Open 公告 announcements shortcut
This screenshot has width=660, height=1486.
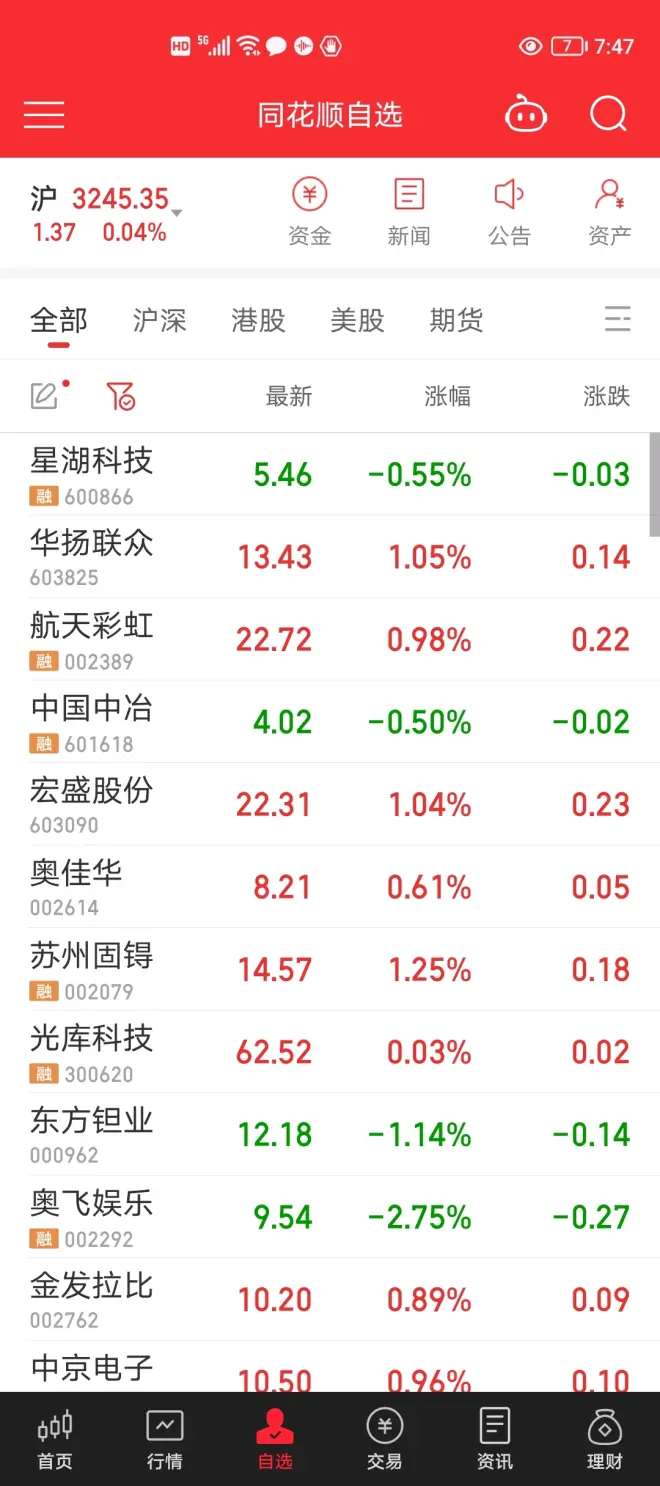pos(509,211)
